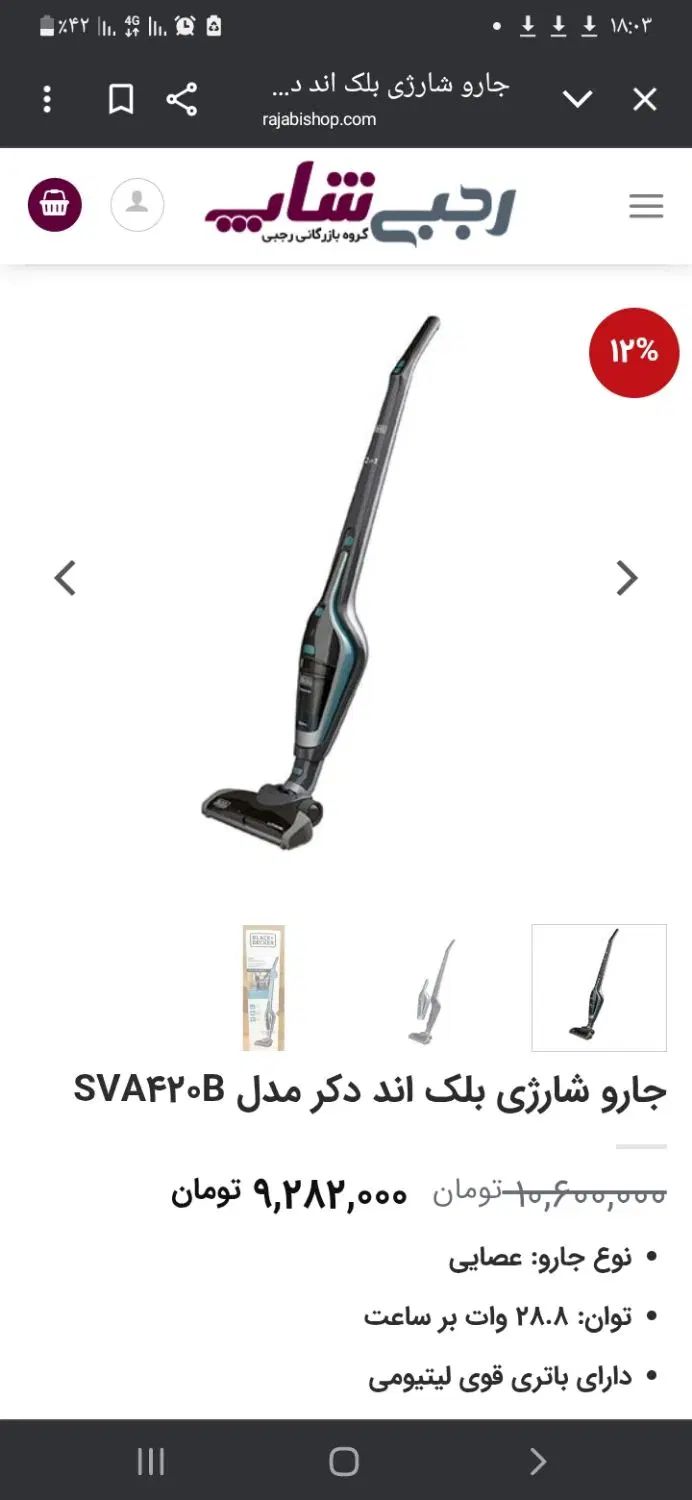This screenshot has height=1500, width=692.
Task: Open the user account icon
Action: (137, 205)
